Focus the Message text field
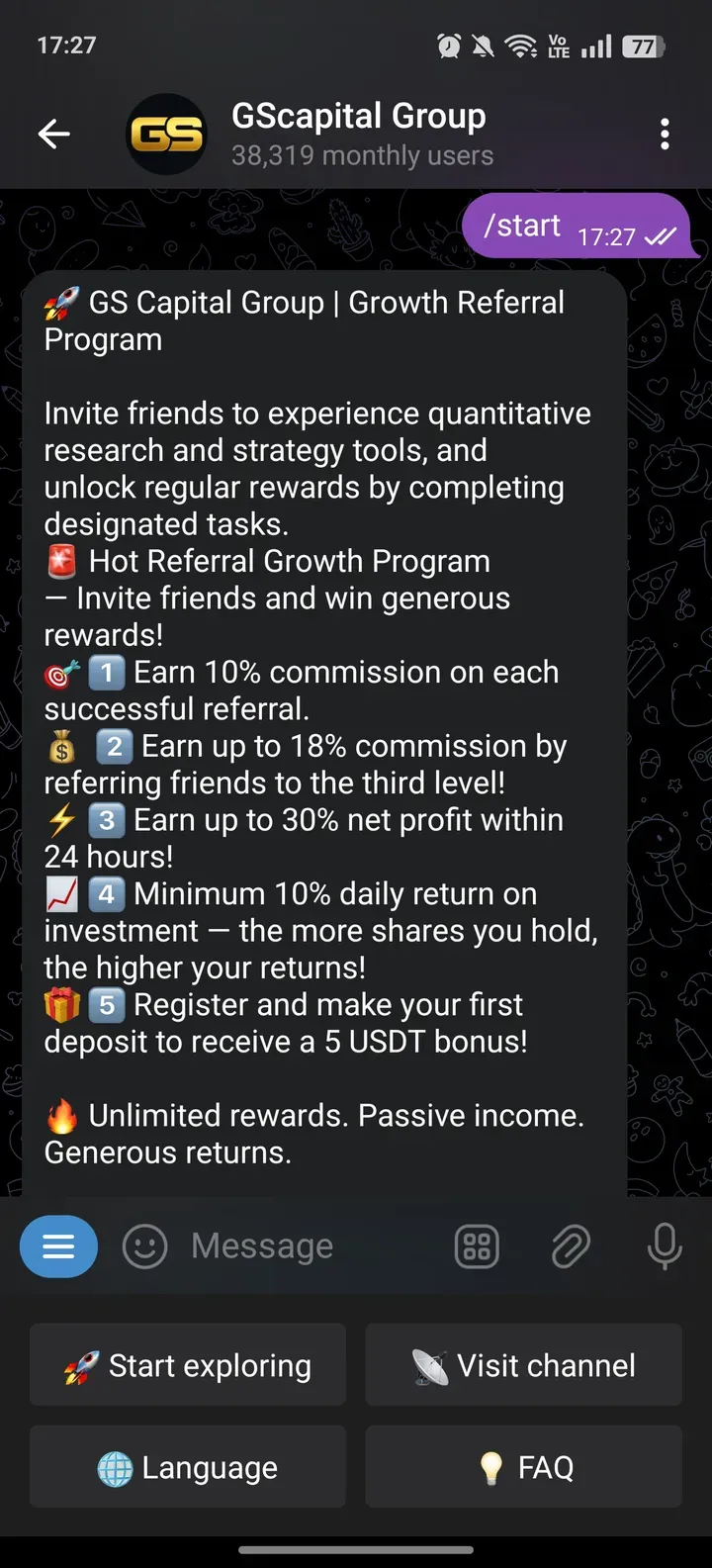The width and height of the screenshot is (712, 1568). point(297,1246)
